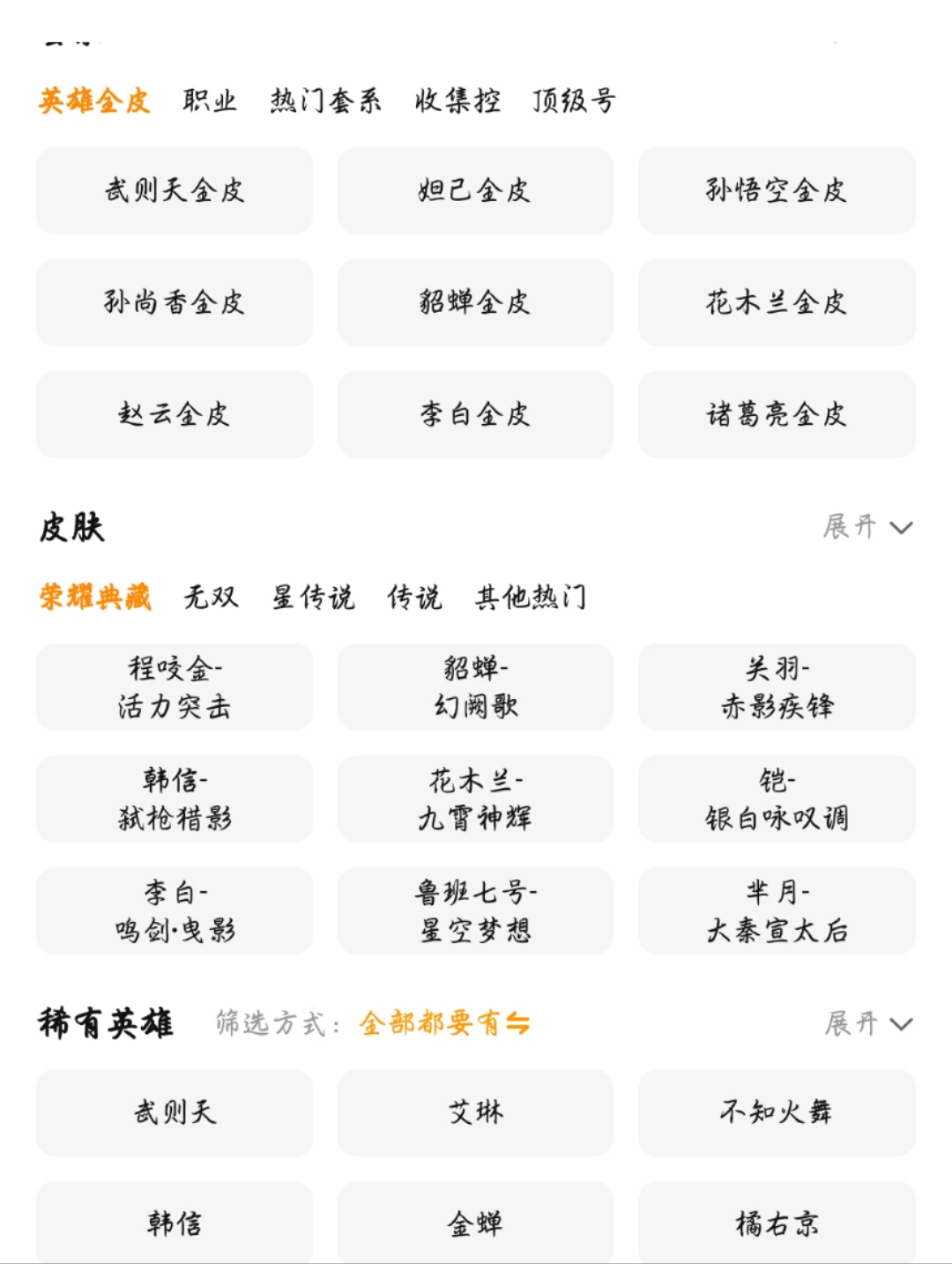Image resolution: width=952 pixels, height=1264 pixels.
Task: Switch to the 热门套系 tab
Action: coord(325,100)
